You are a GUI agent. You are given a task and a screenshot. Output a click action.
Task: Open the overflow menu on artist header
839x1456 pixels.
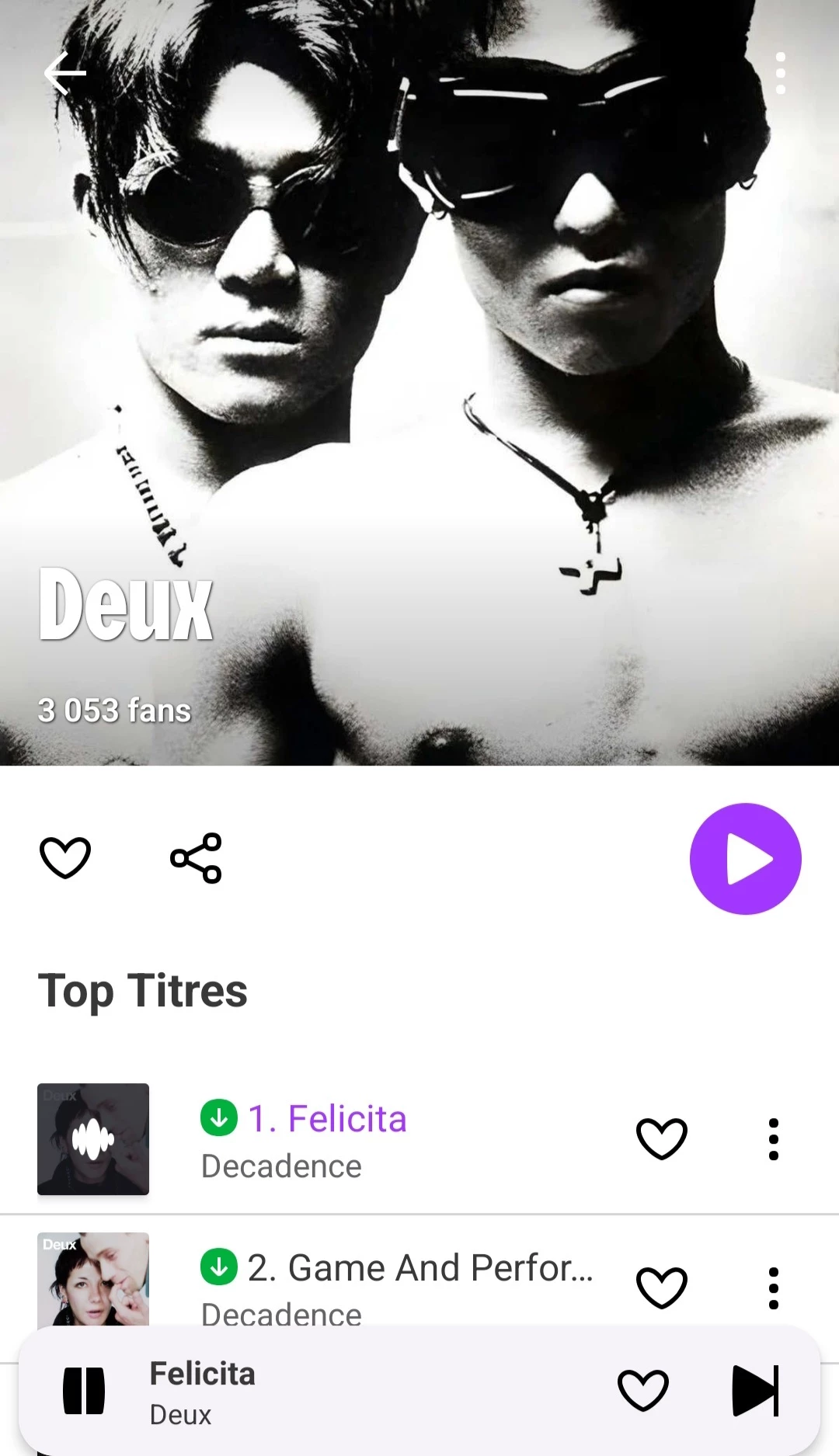tap(780, 74)
